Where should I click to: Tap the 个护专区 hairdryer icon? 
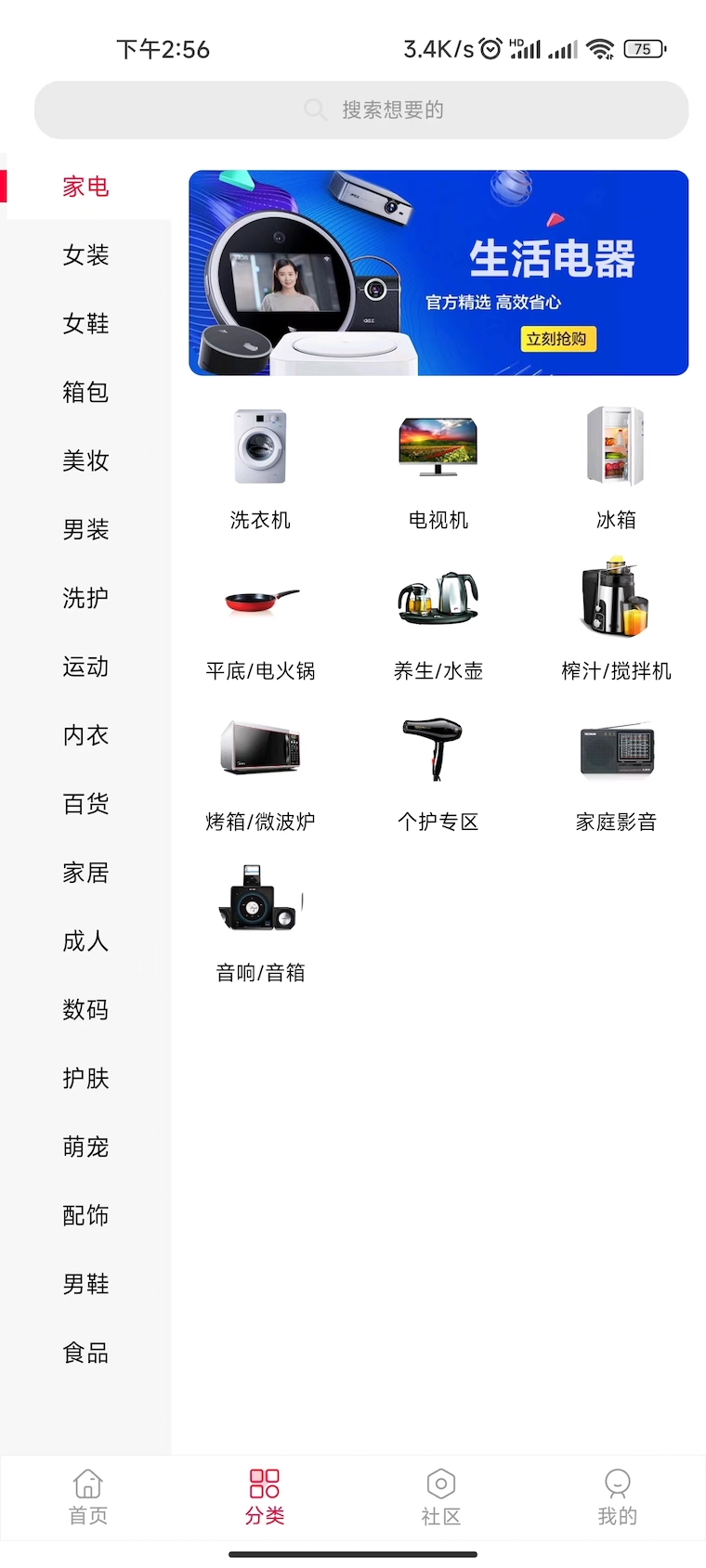pyautogui.click(x=438, y=748)
